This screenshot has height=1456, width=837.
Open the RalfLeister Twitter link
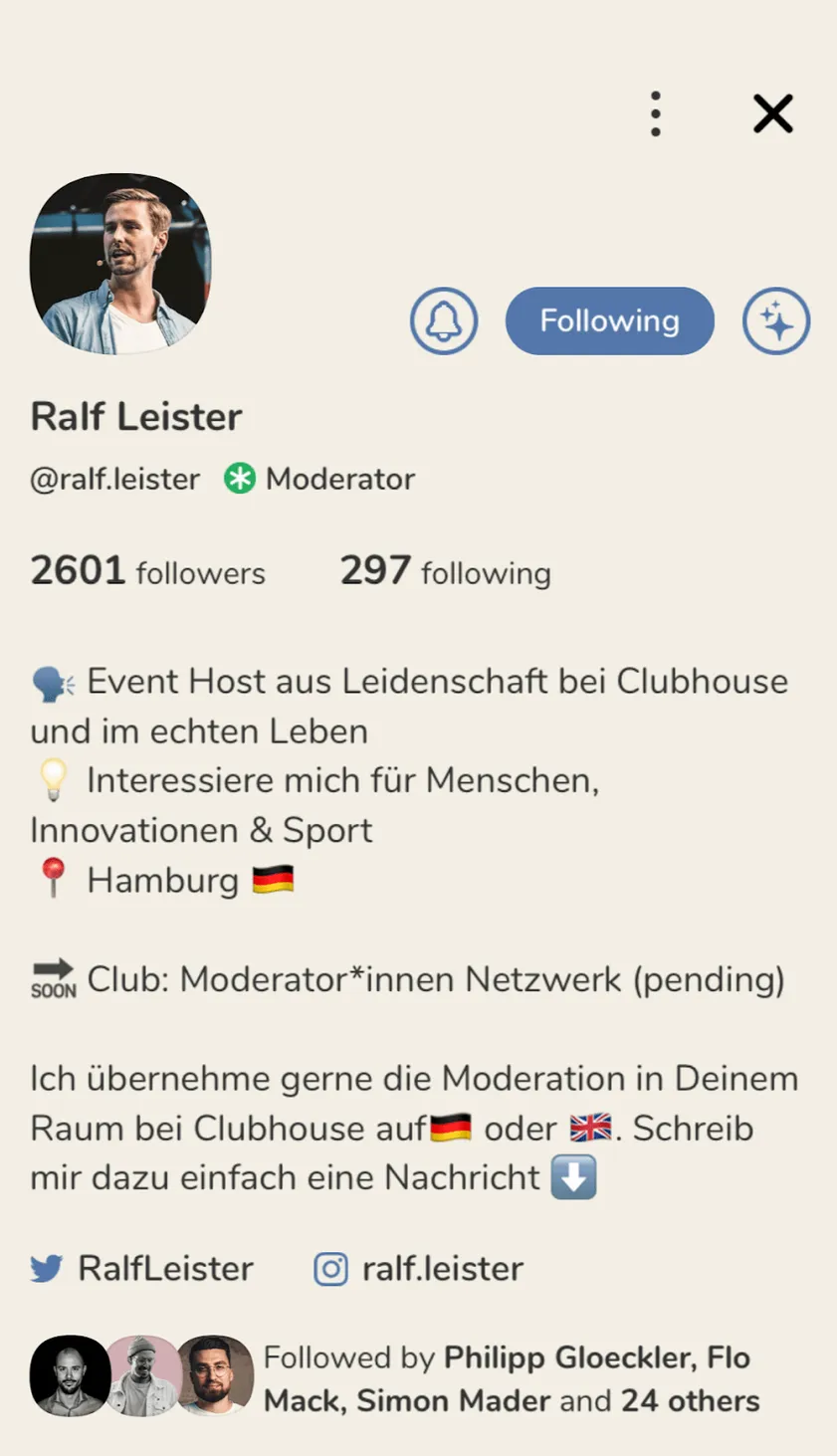tap(142, 1269)
